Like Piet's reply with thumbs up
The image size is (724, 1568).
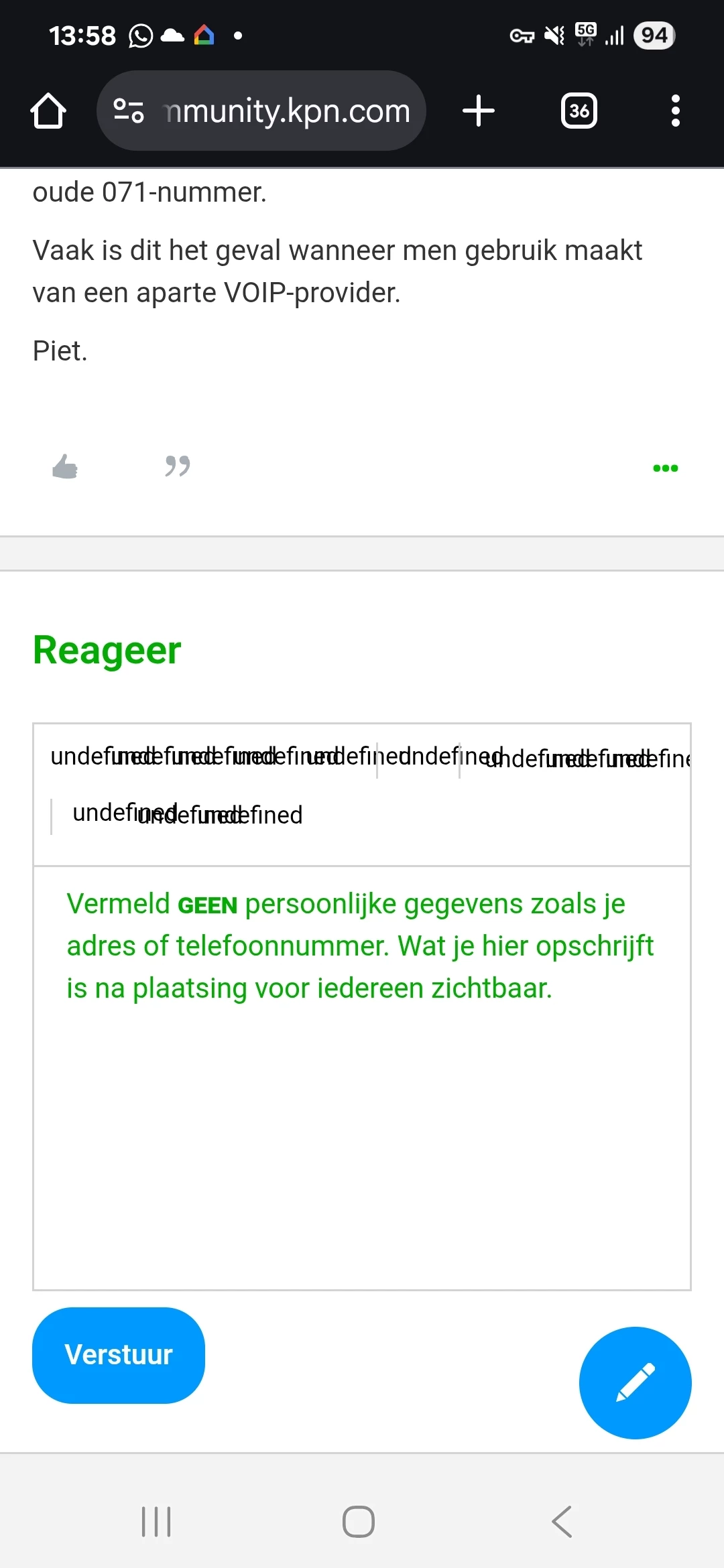tap(65, 466)
